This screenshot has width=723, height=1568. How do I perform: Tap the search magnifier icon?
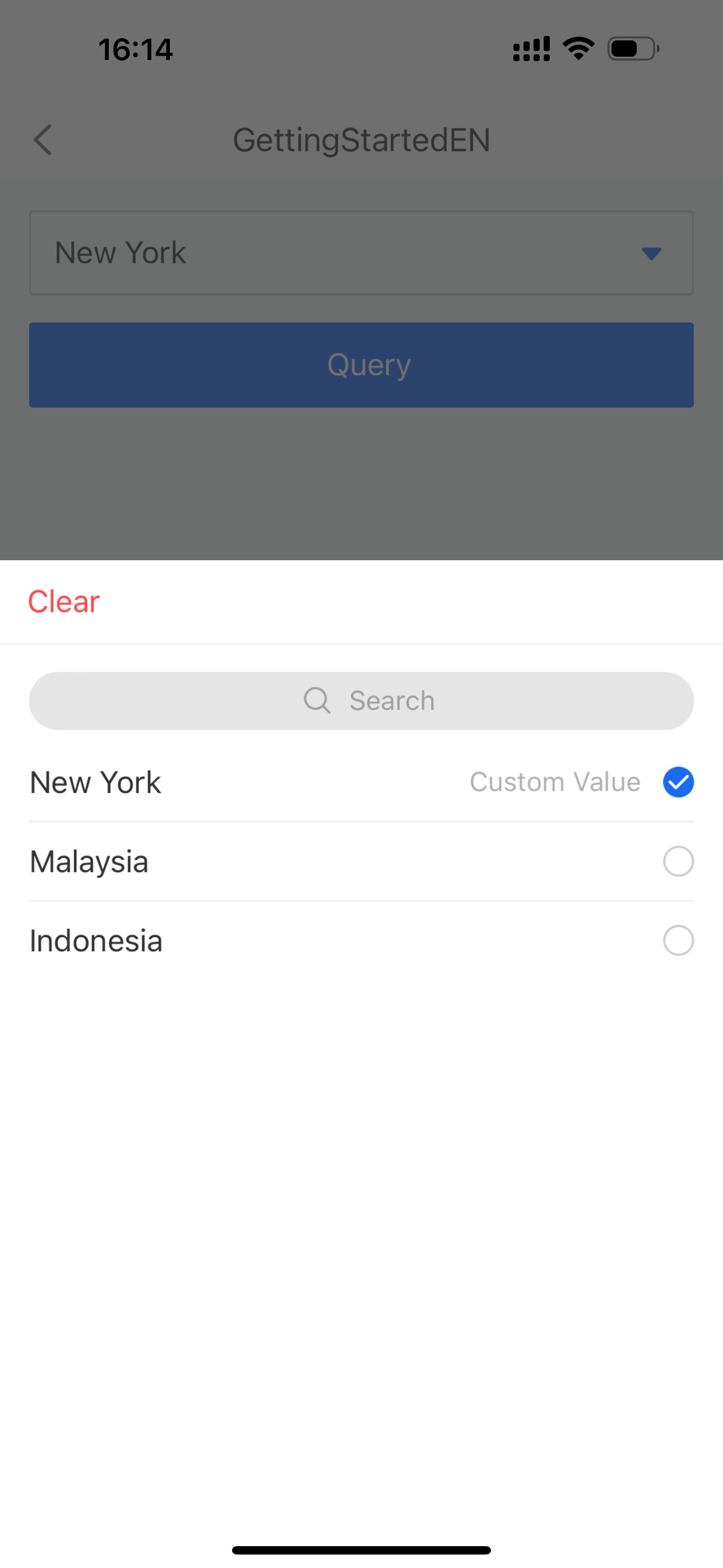tap(317, 700)
